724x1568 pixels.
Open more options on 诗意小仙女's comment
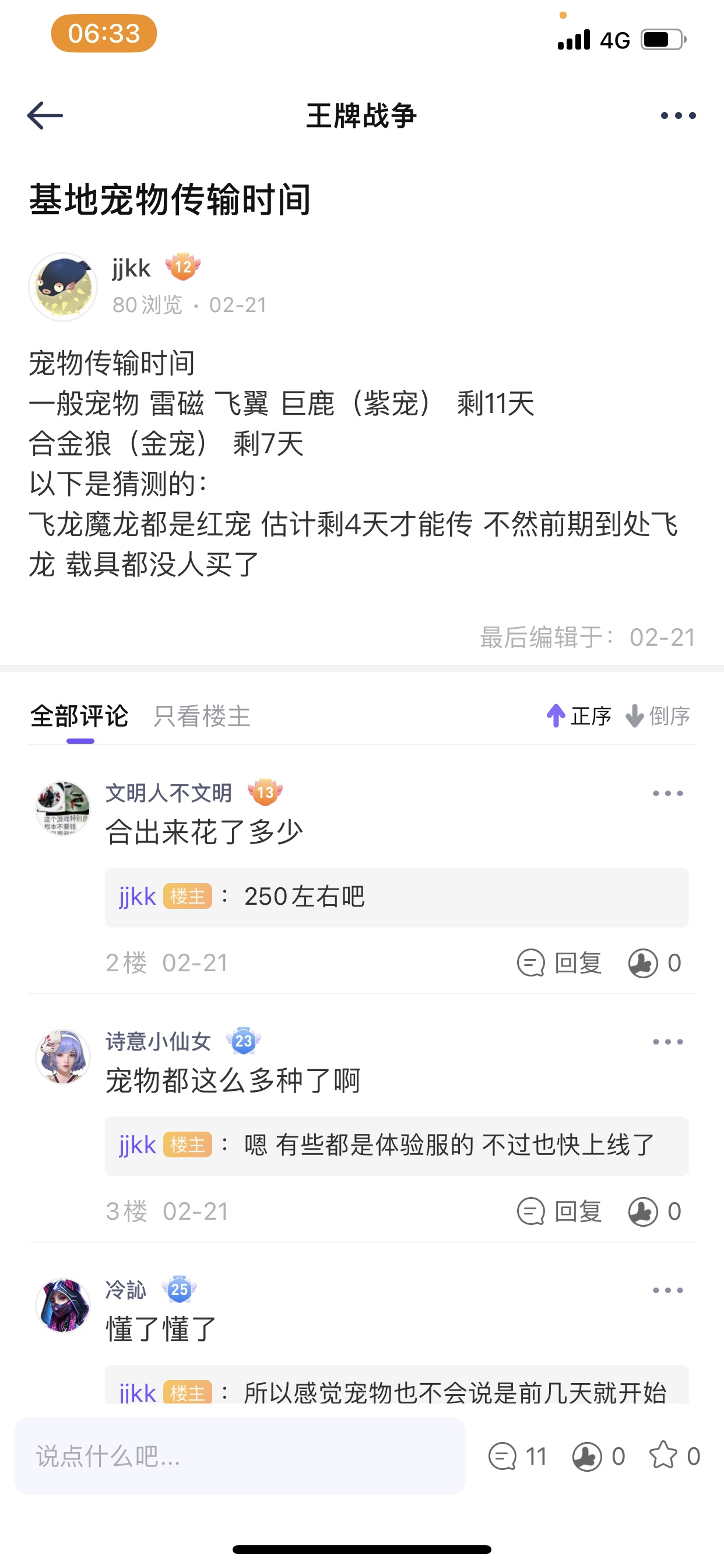pos(667,1041)
